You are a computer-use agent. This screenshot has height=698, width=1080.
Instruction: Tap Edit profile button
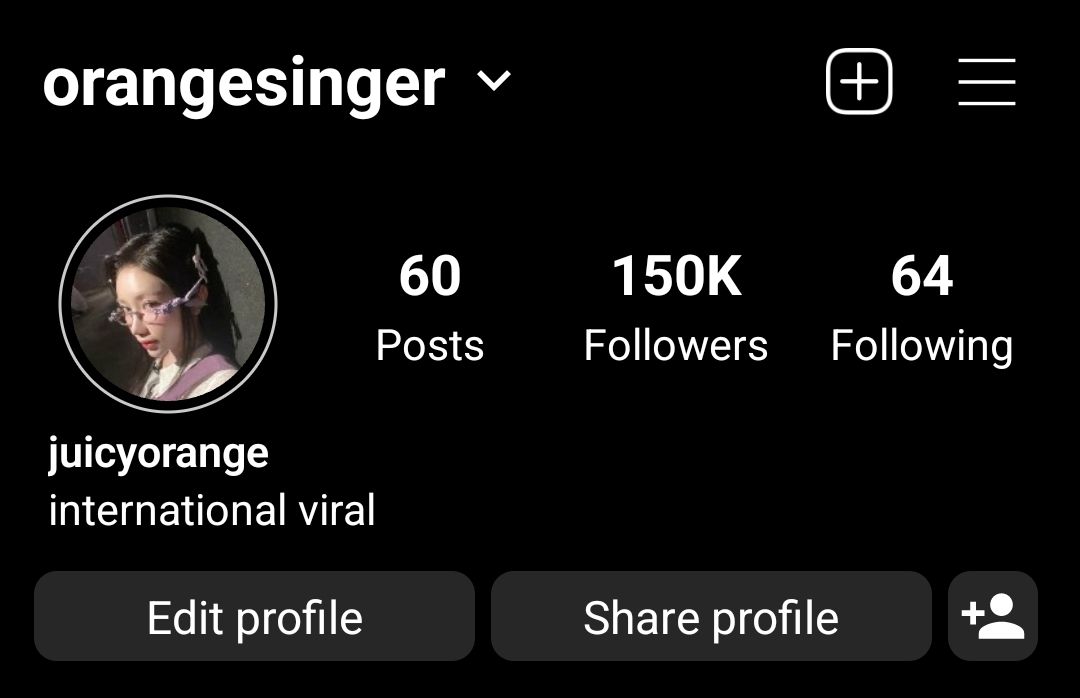(254, 617)
